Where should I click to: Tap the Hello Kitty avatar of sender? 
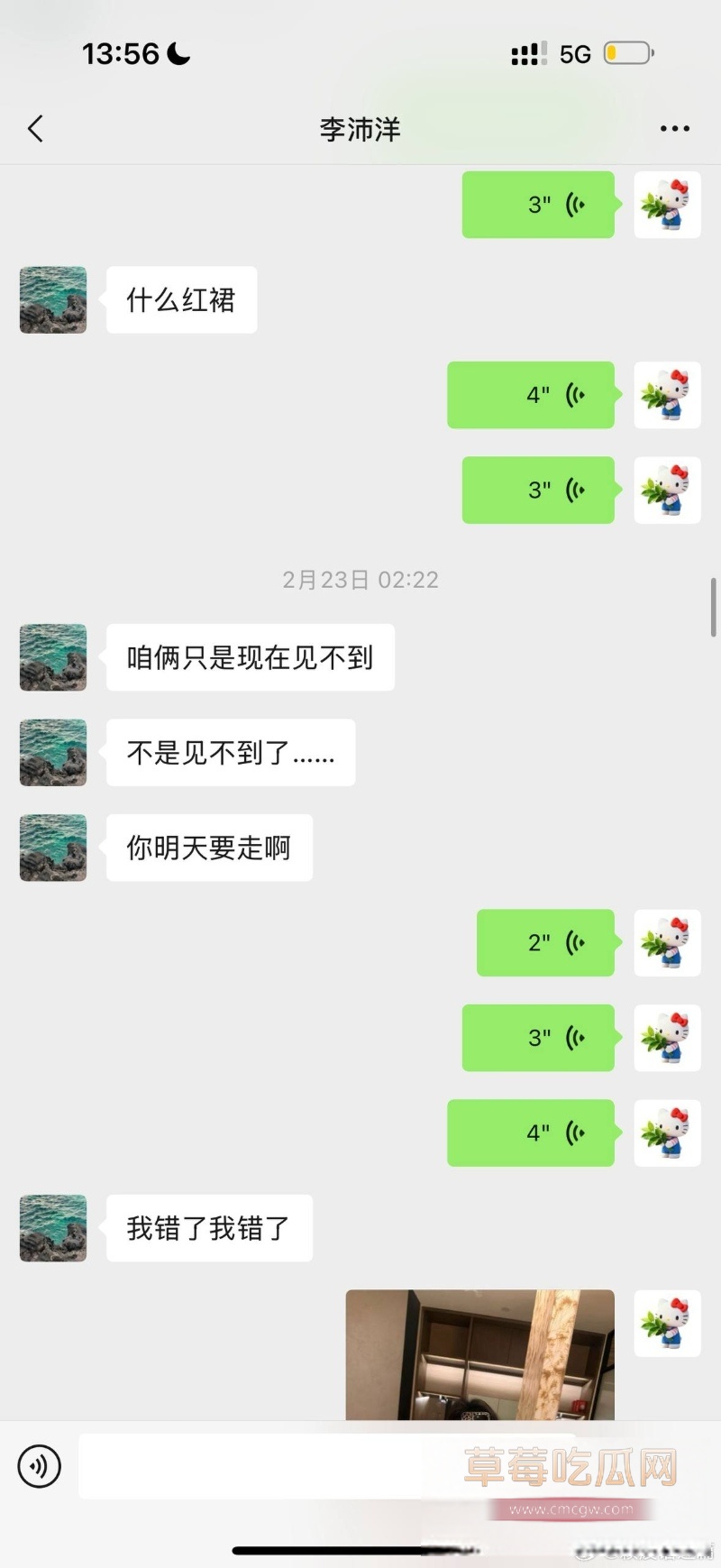pos(667,204)
